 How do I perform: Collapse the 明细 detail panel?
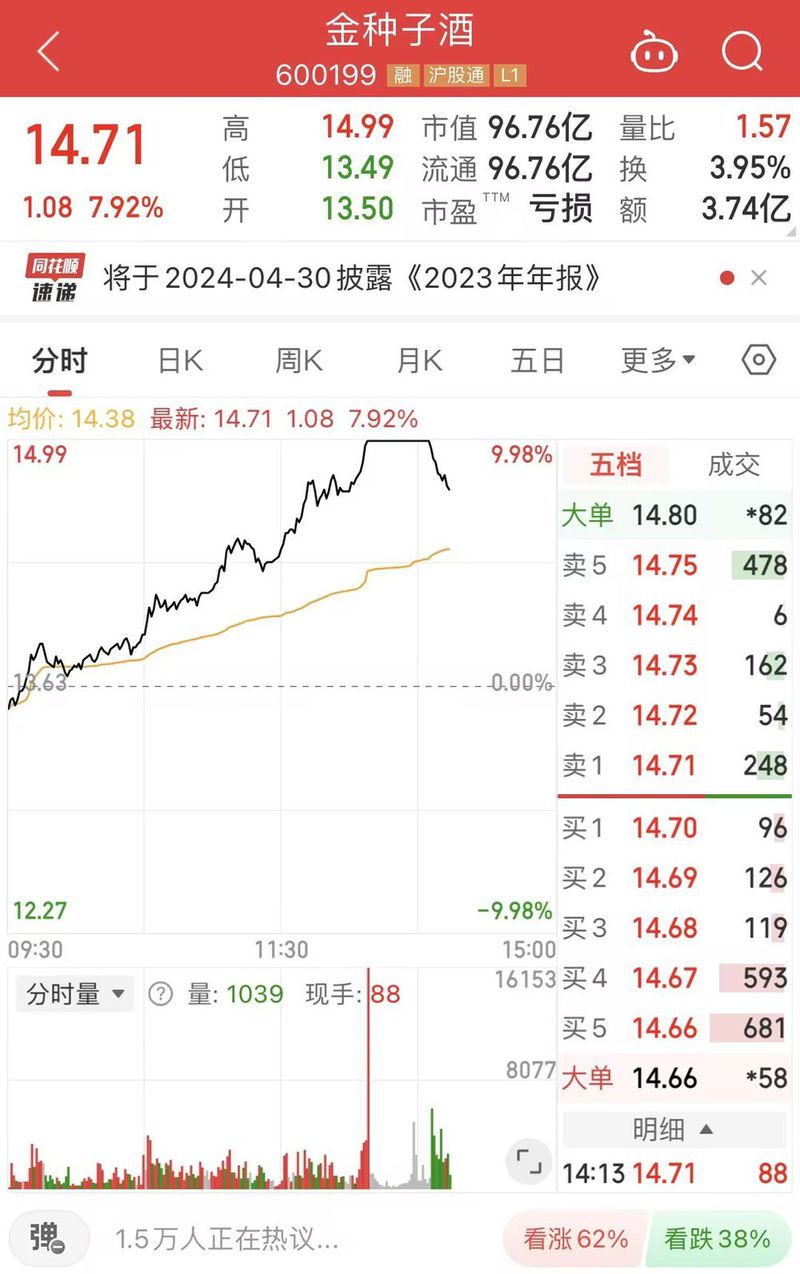(x=674, y=1130)
